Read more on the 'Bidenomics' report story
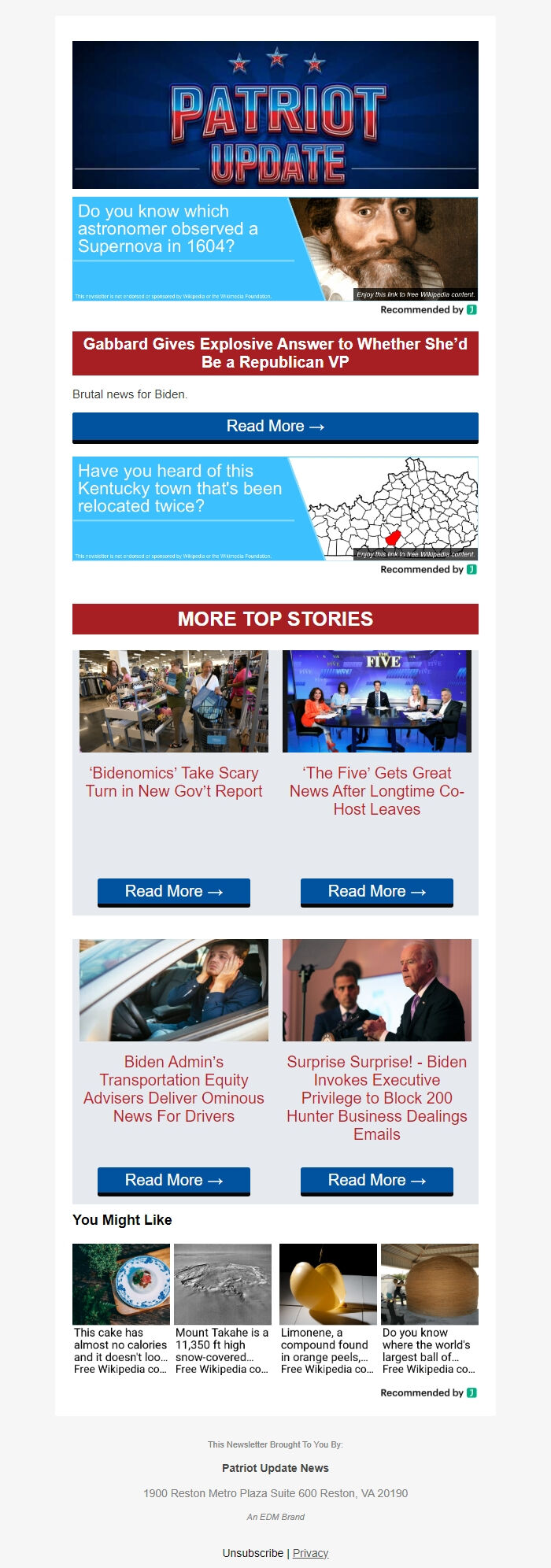This screenshot has width=551, height=1568. click(174, 892)
